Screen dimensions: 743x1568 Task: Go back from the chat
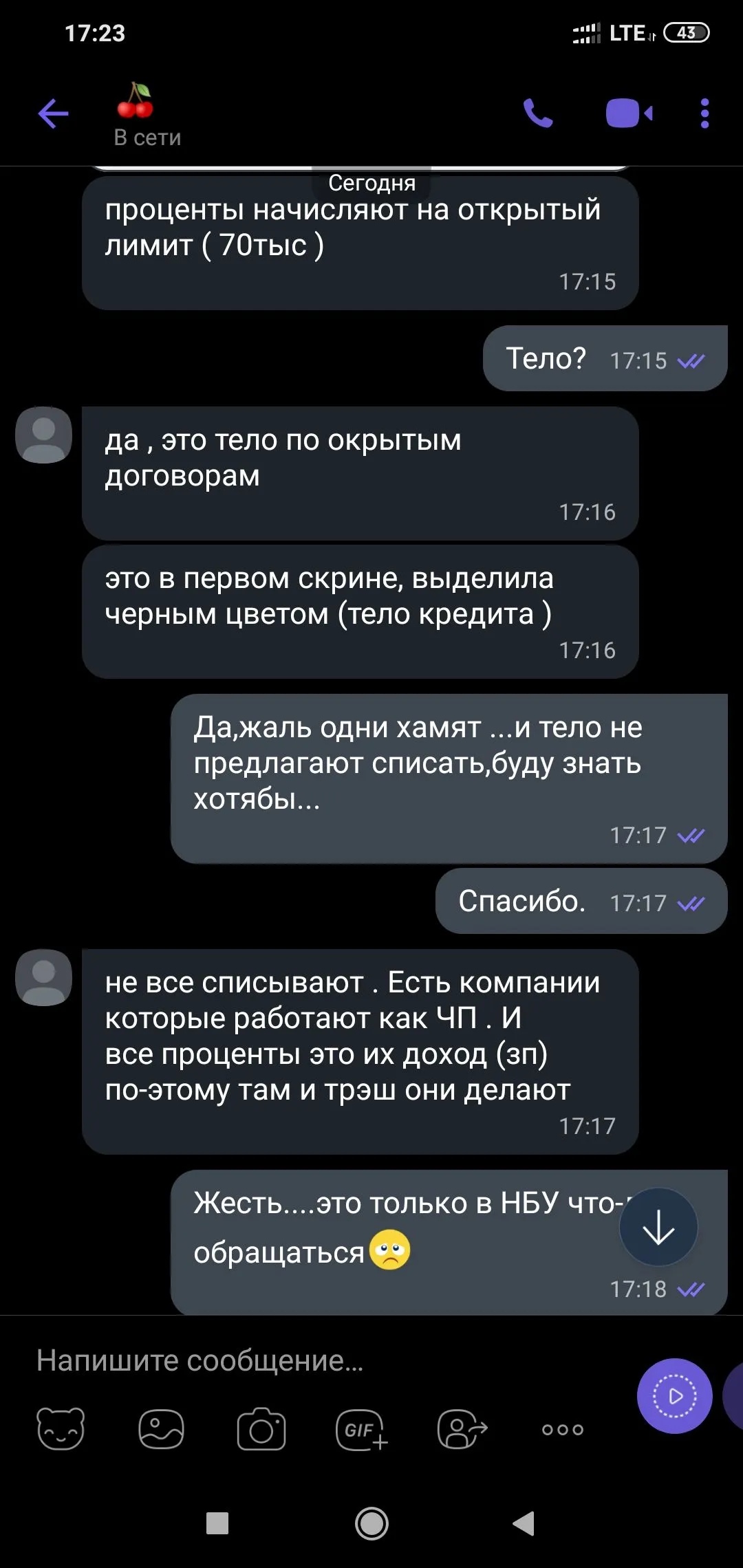pos(54,113)
